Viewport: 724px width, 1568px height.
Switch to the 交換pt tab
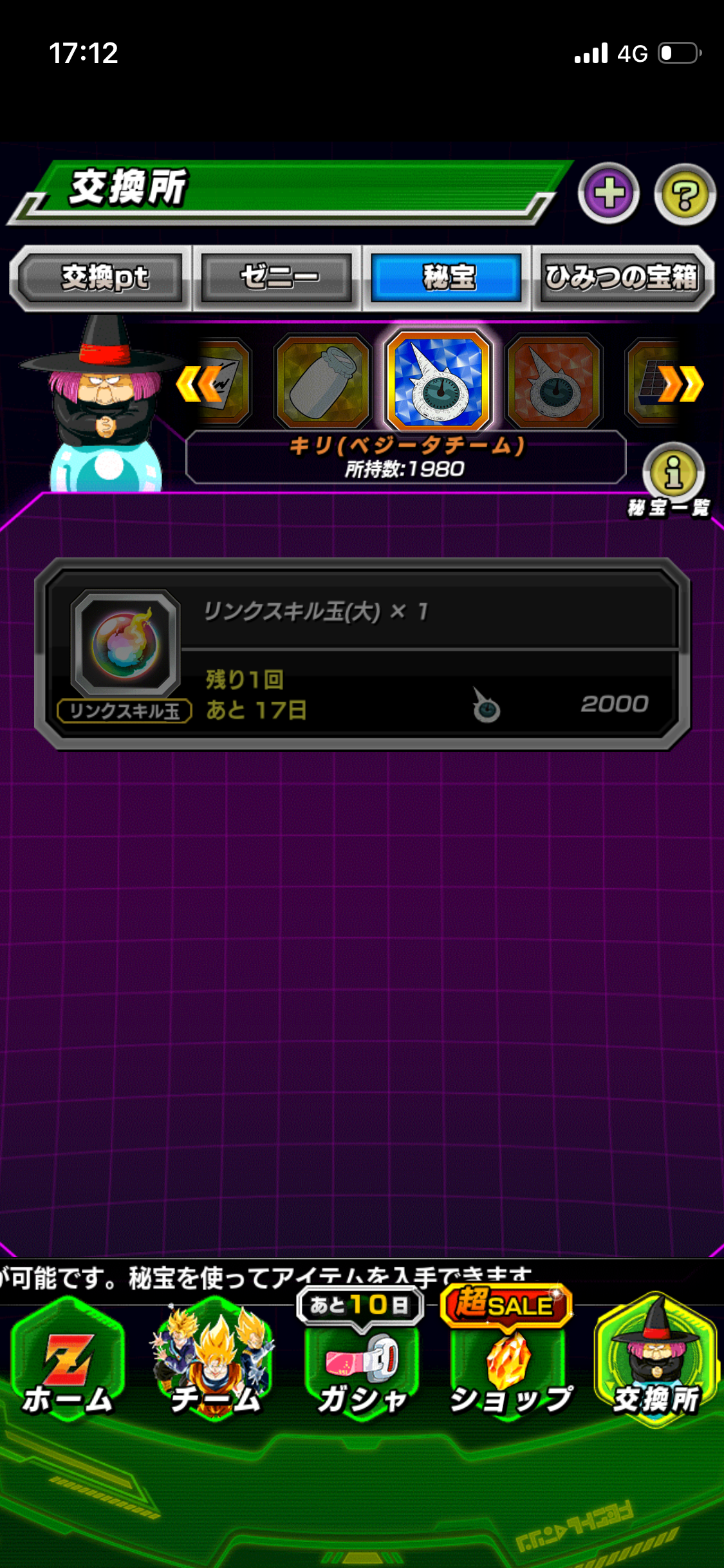click(103, 278)
